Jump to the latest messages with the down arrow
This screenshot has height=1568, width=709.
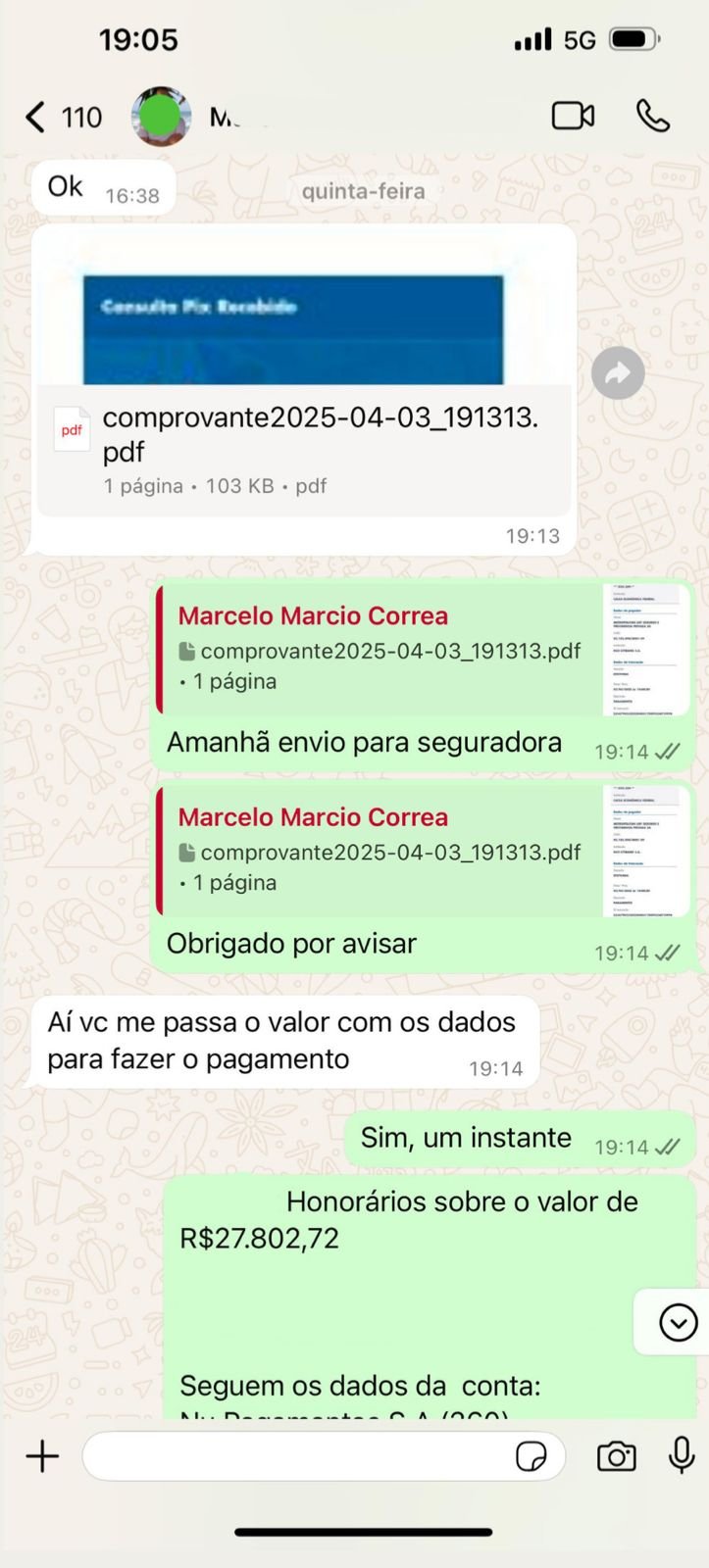678,1323
